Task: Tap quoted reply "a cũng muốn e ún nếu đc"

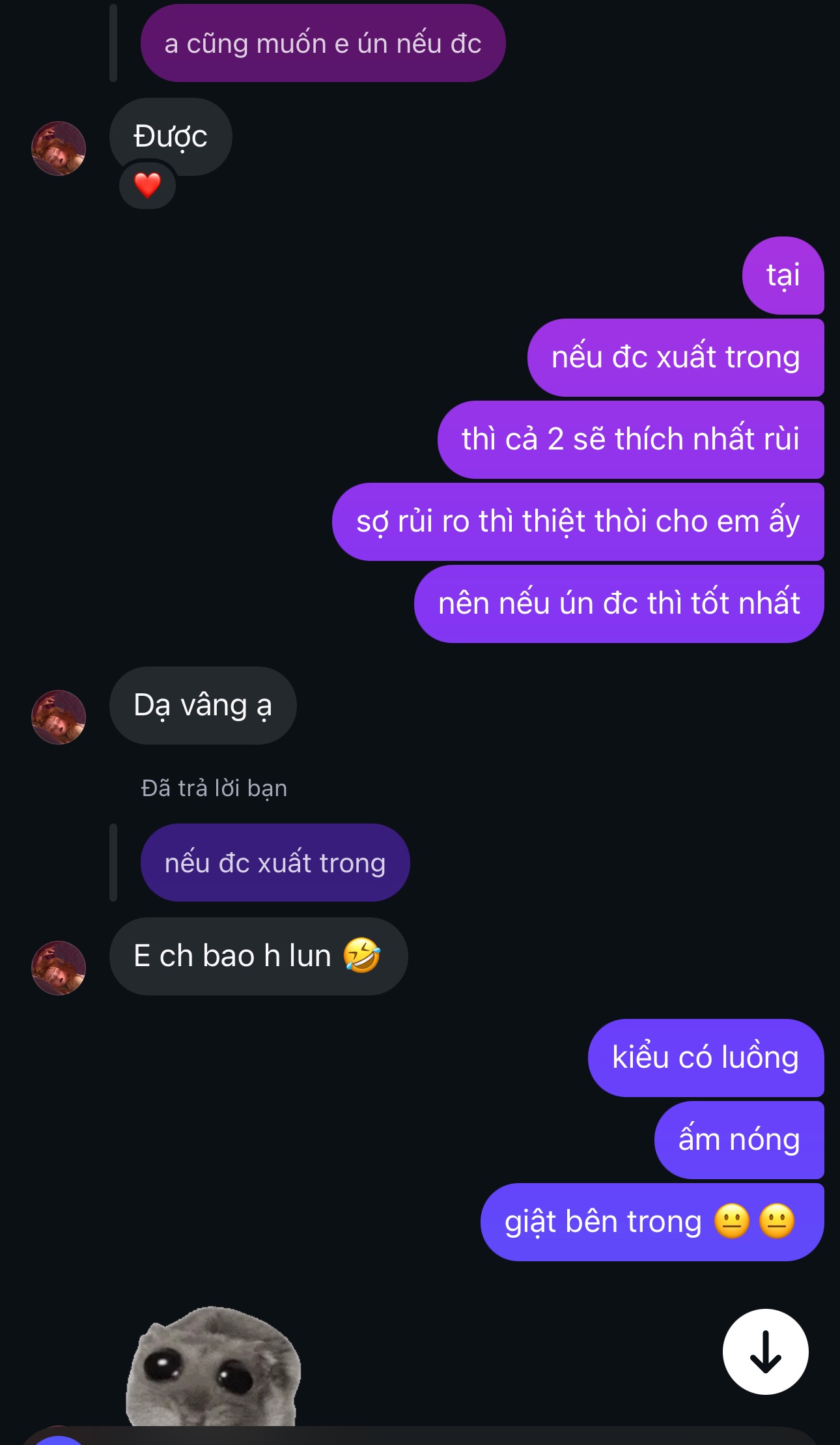Action: [x=323, y=44]
